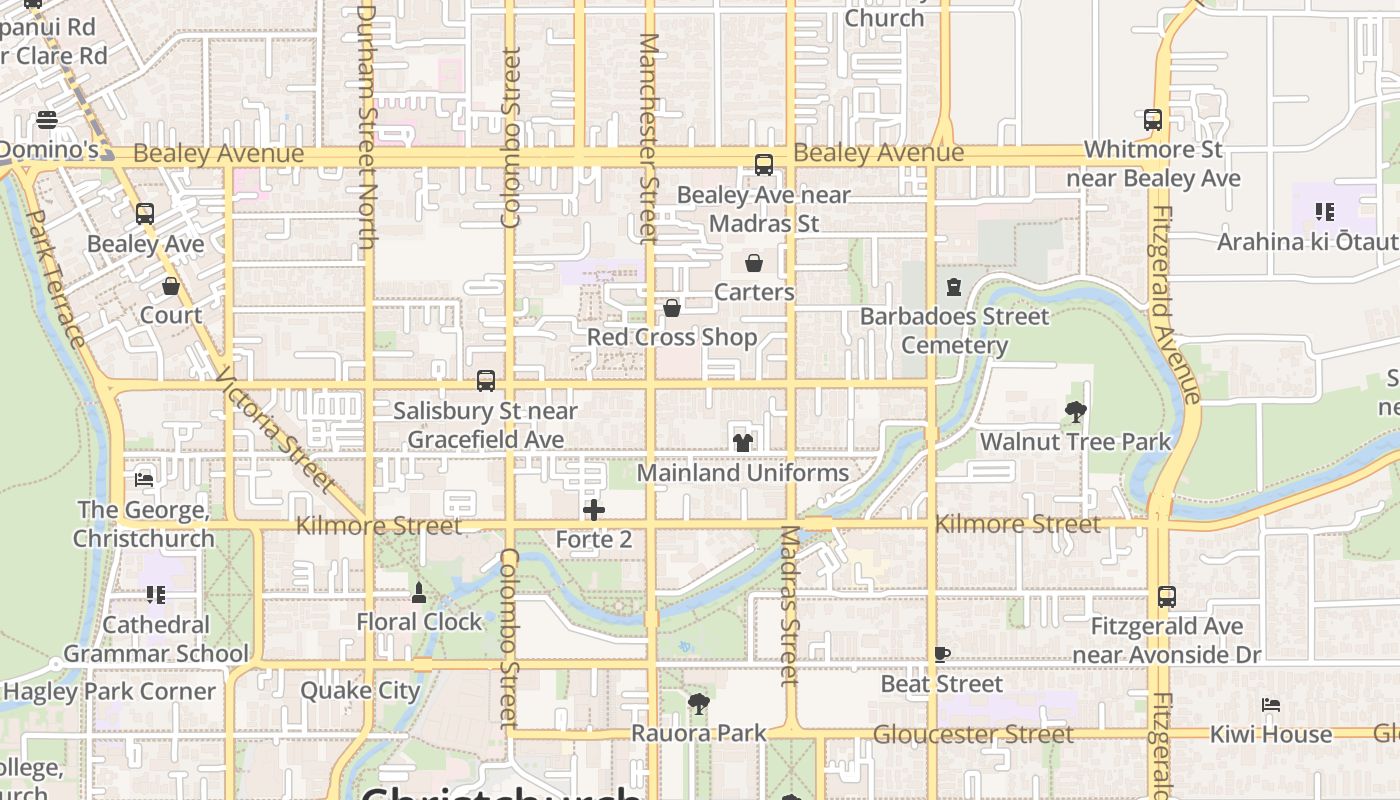Tap the Arahina ki Ōtautahi school marker
1400x800 pixels.
click(x=1326, y=212)
